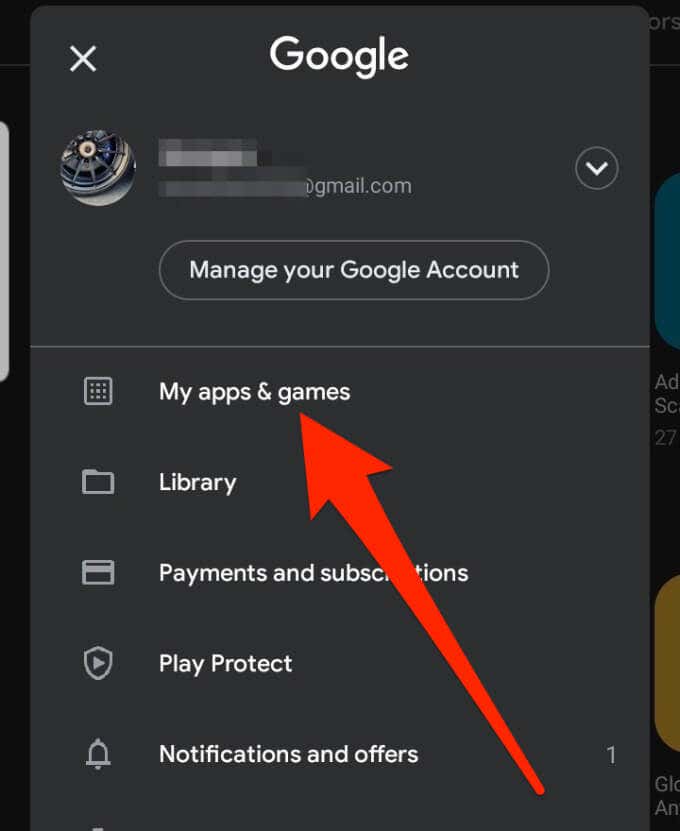Open My apps & games
Image resolution: width=680 pixels, height=831 pixels.
(254, 391)
